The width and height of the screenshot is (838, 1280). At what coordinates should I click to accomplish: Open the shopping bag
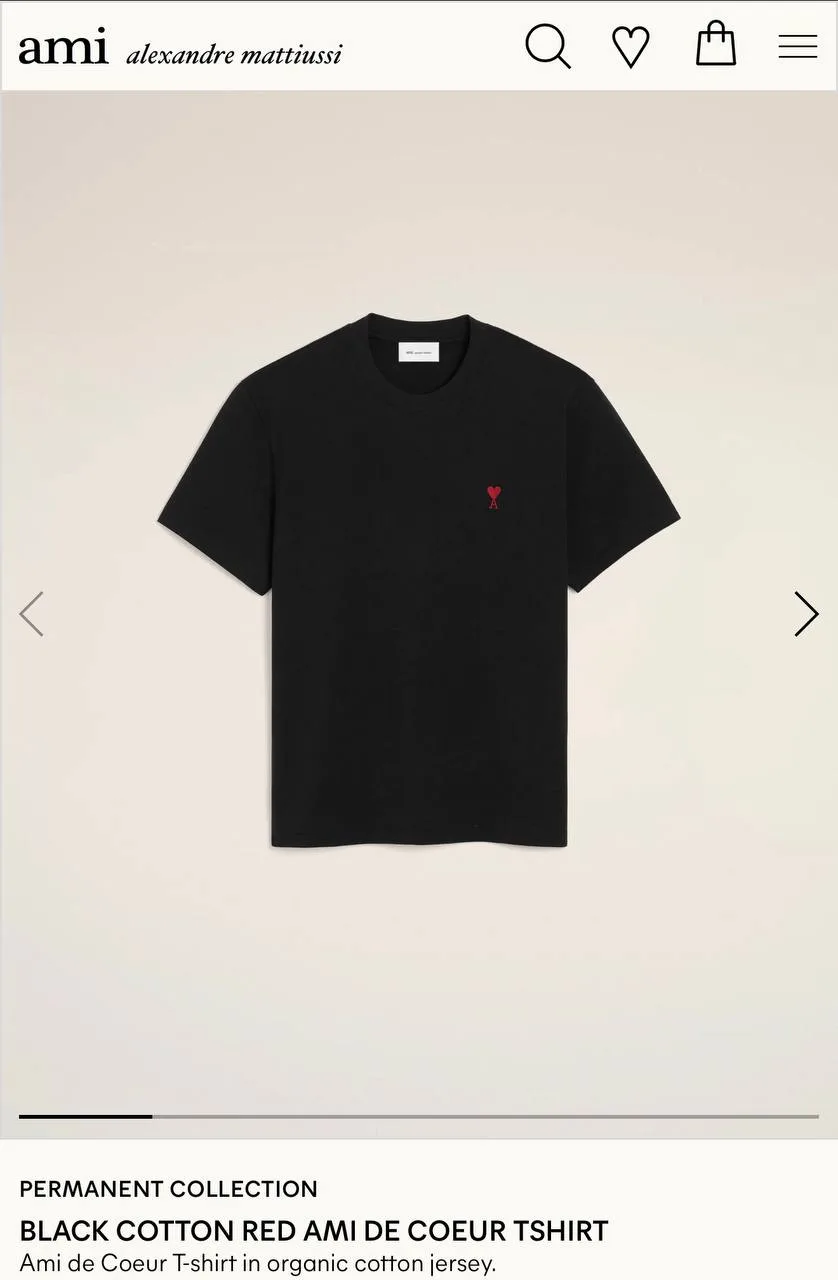coord(716,45)
